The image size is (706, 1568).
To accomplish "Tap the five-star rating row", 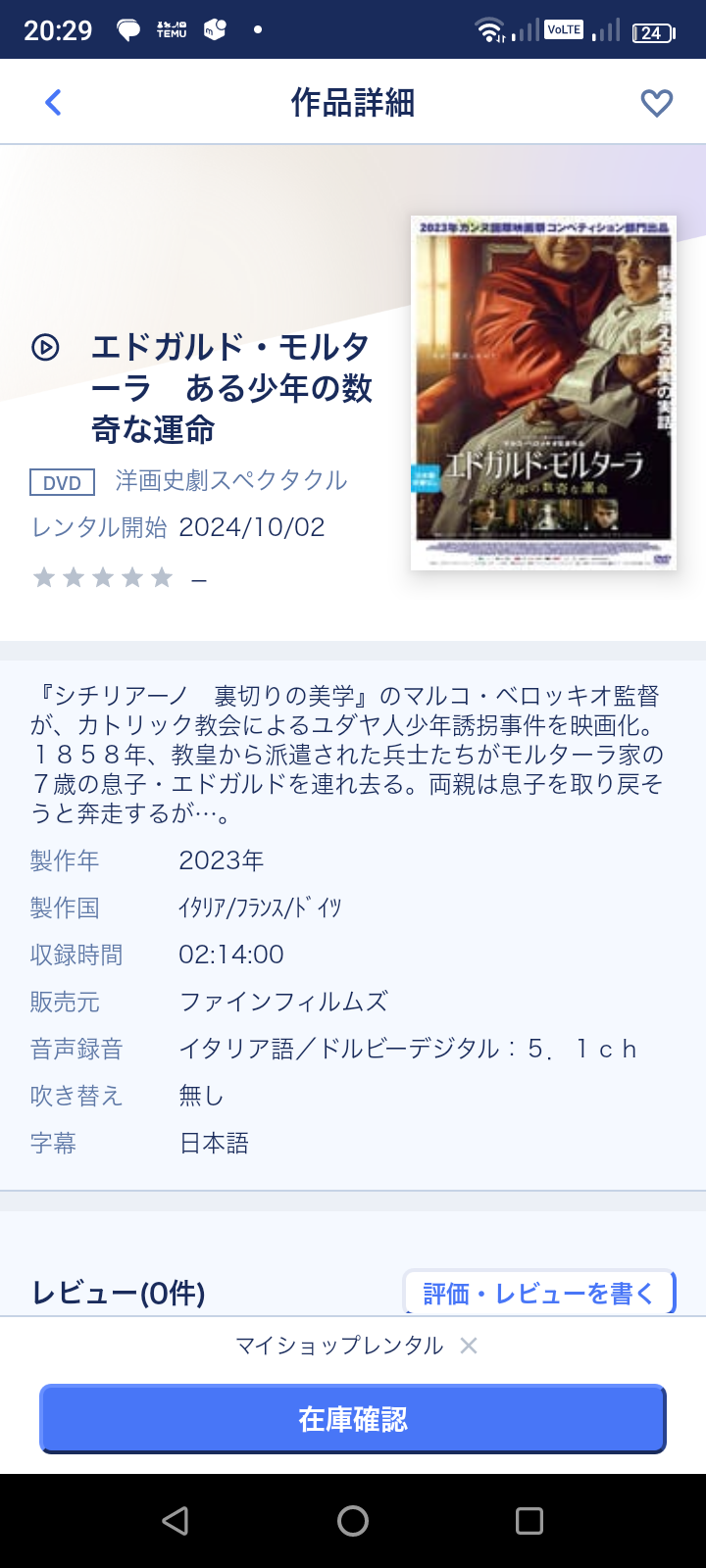I will [103, 578].
